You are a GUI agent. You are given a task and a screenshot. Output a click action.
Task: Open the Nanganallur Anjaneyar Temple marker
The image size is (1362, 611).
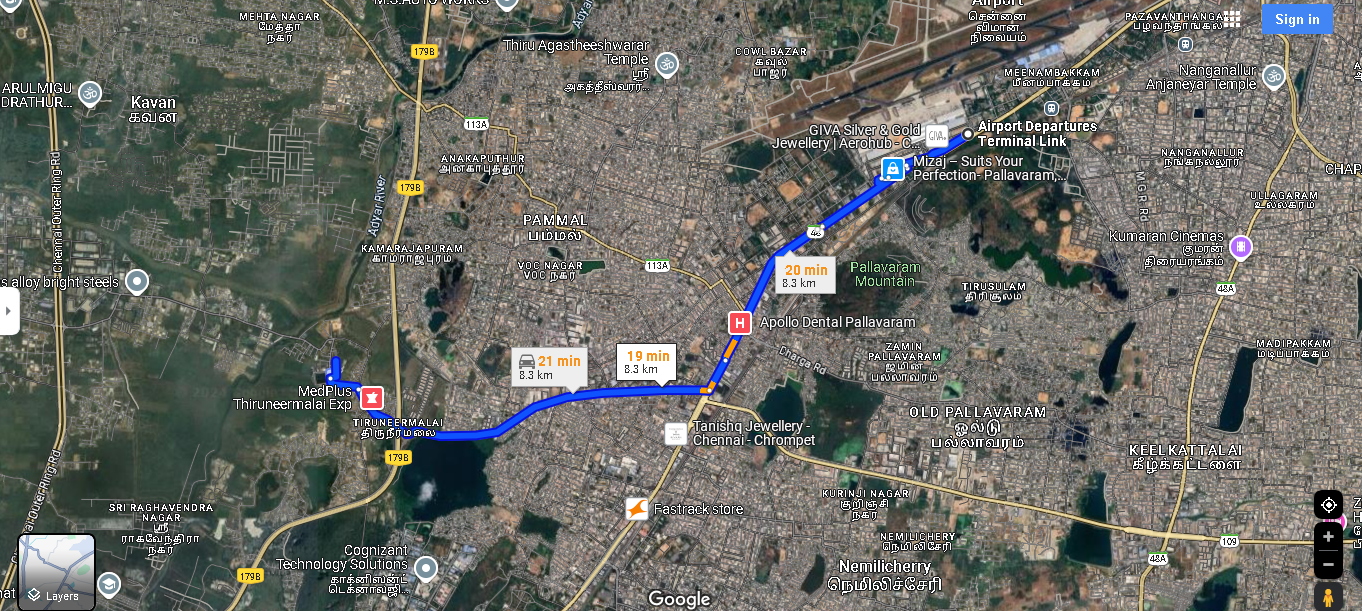[x=1273, y=76]
